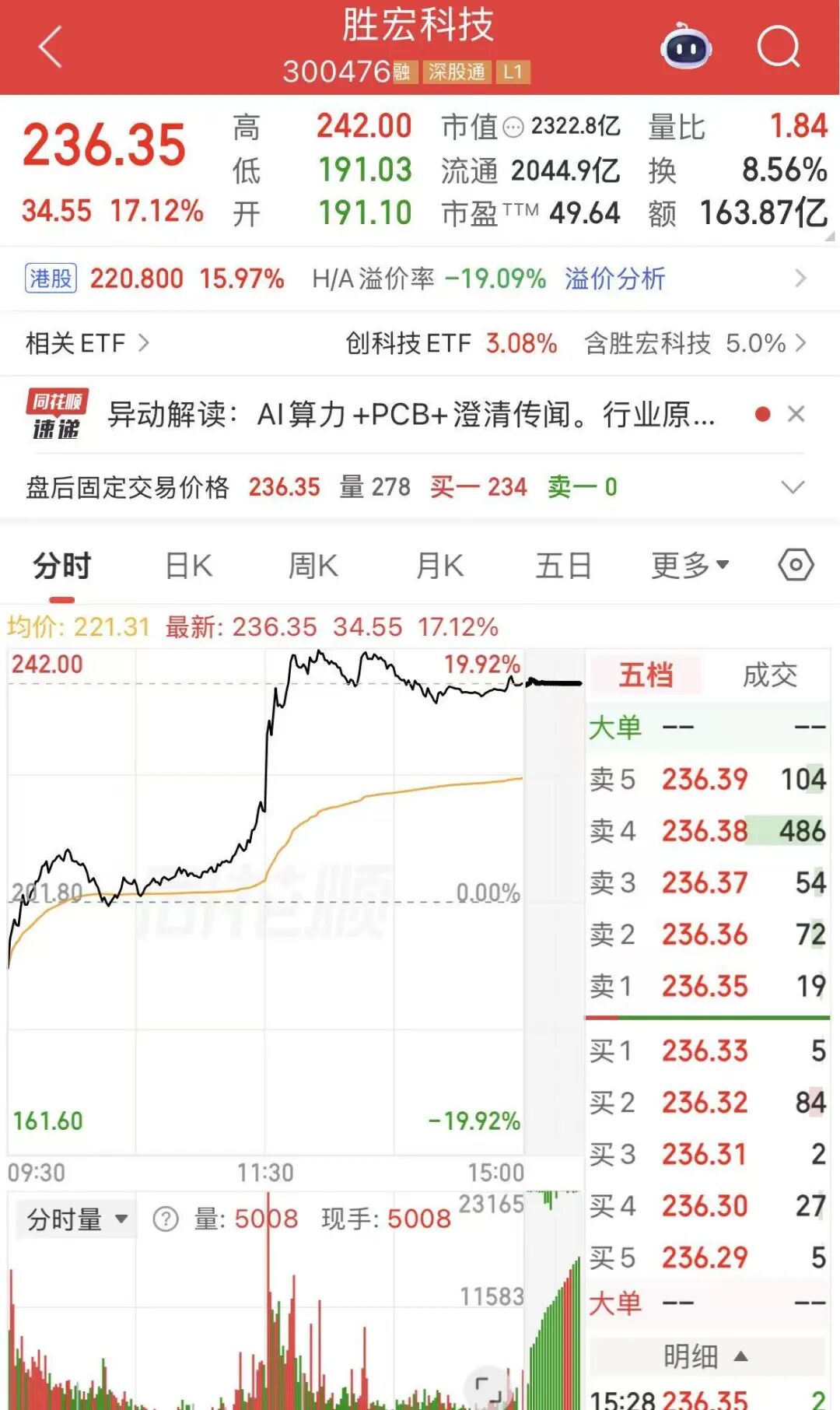This screenshot has width=840, height=1410.
Task: Tap the help icon beside 分时量
Action: pyautogui.click(x=166, y=1219)
